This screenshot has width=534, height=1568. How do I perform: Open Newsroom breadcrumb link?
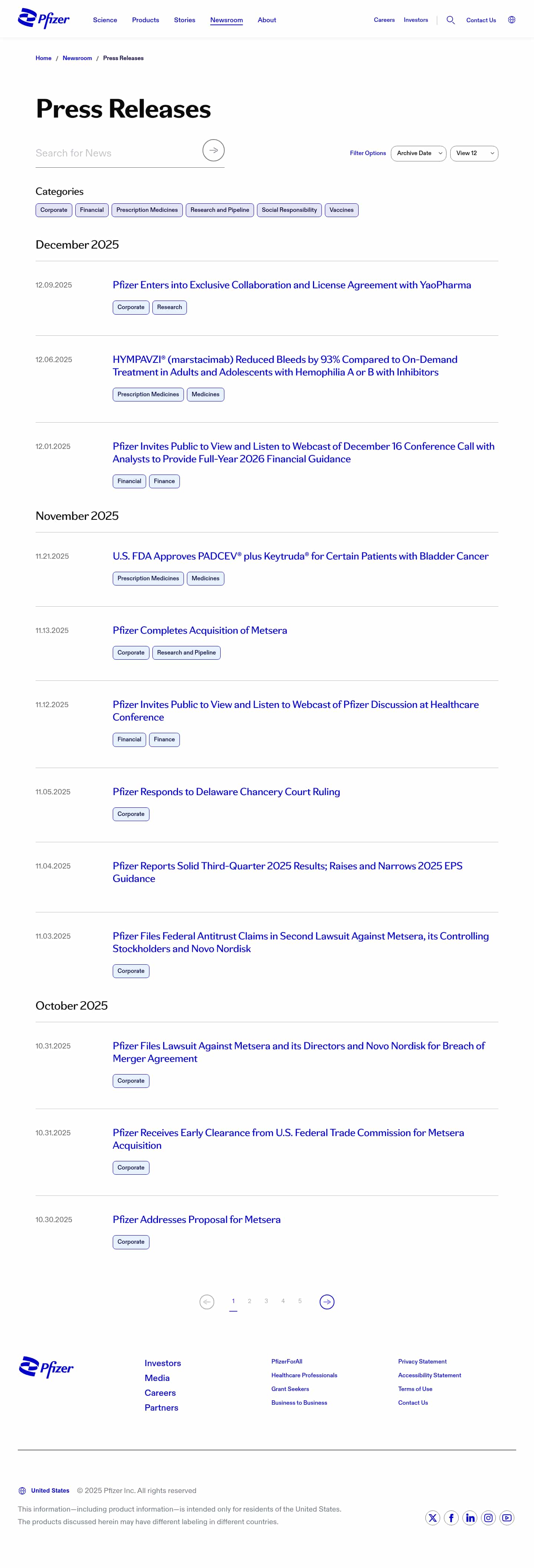pos(77,58)
